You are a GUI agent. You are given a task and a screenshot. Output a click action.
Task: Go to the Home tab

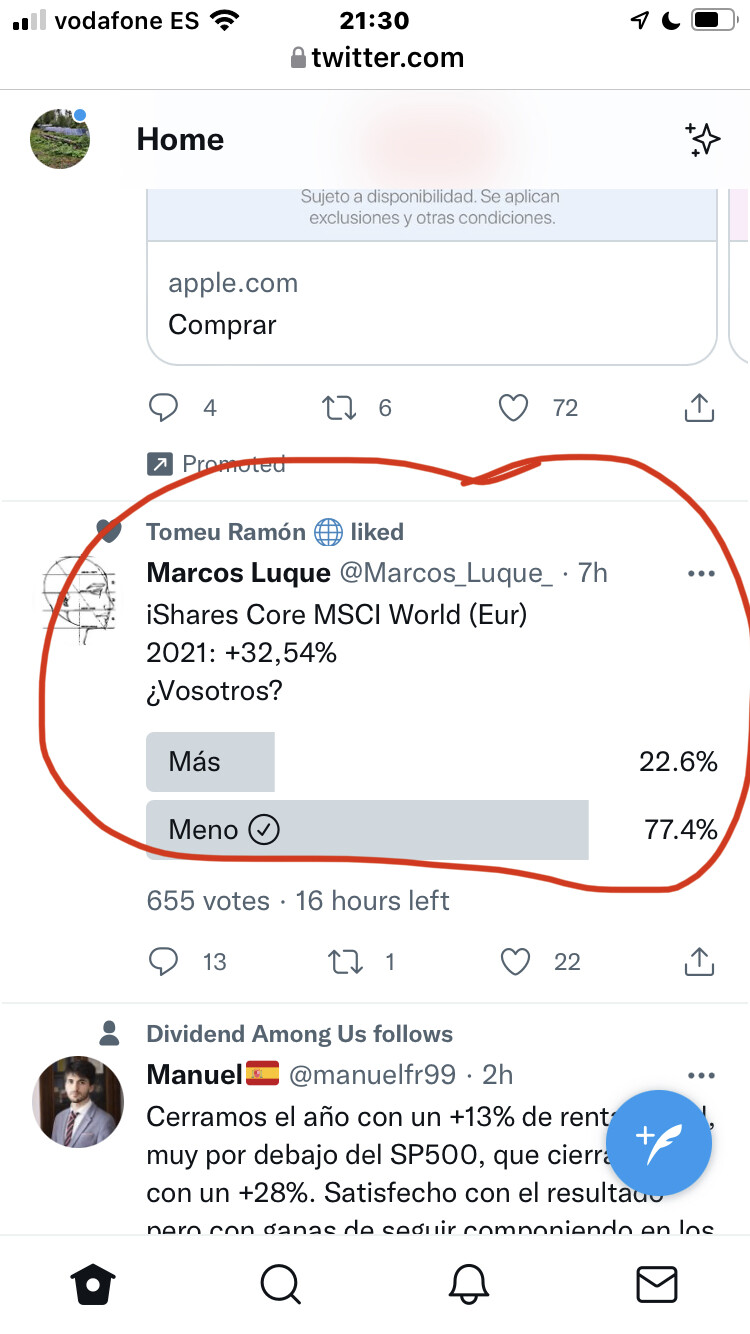(x=93, y=1285)
